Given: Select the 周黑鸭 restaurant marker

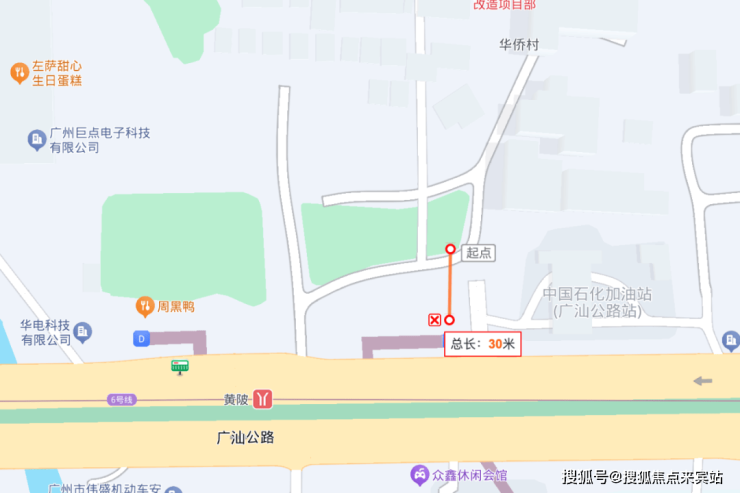Looking at the screenshot, I should click(x=145, y=305).
